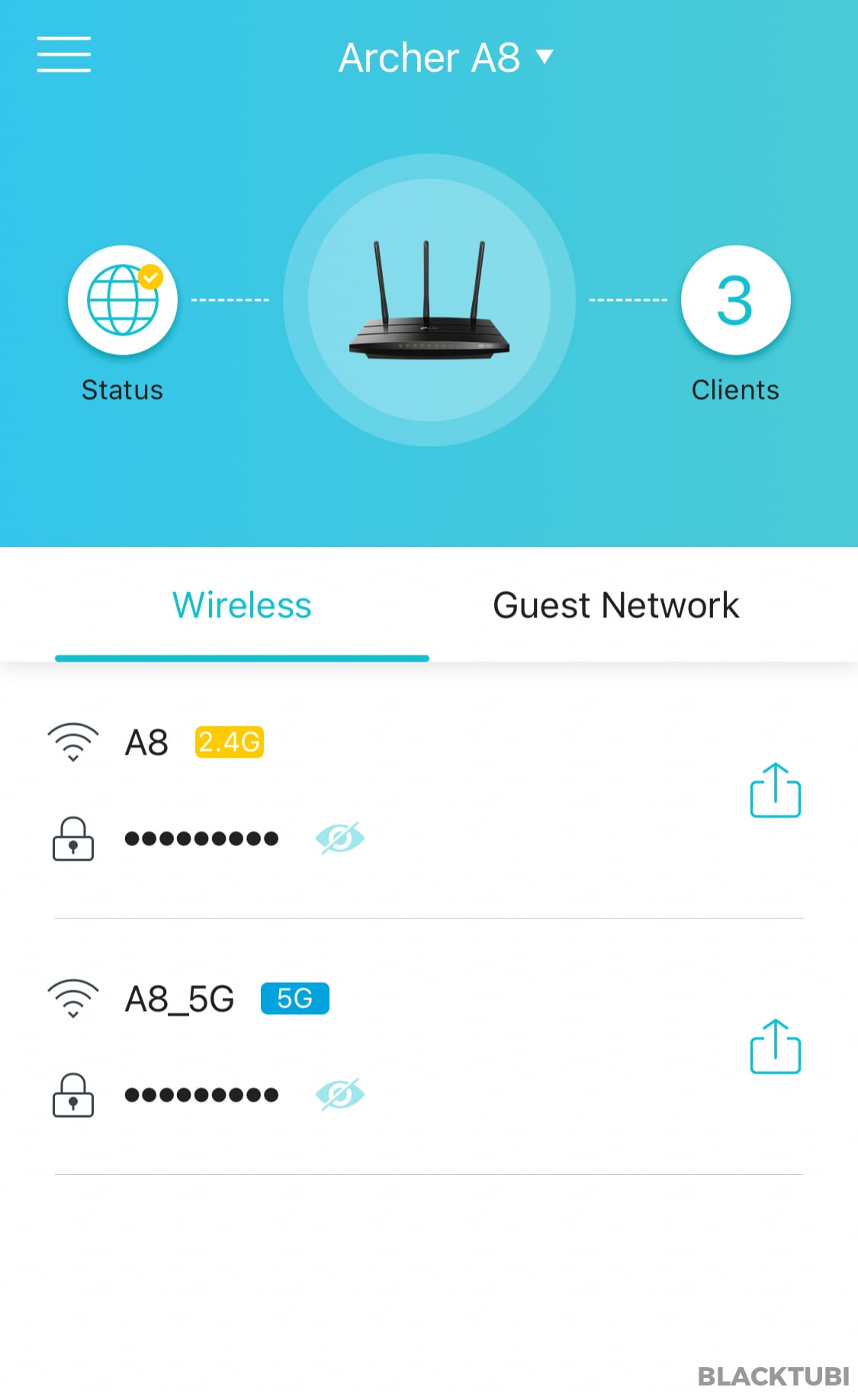Reveal the A8_5G password
The image size is (858, 1400).
340,1095
